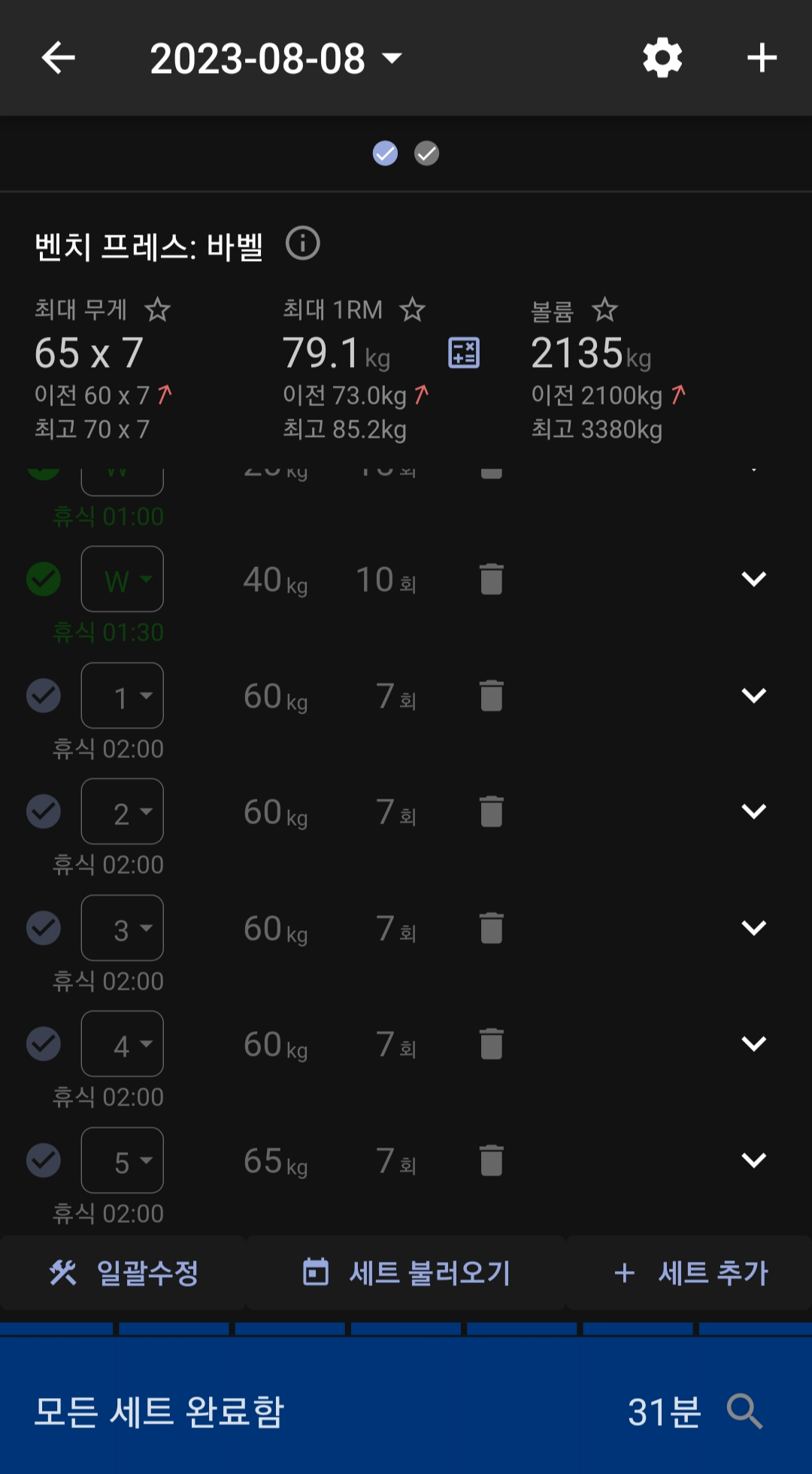
Task: Switch to the second exercise page indicator
Action: pos(427,153)
